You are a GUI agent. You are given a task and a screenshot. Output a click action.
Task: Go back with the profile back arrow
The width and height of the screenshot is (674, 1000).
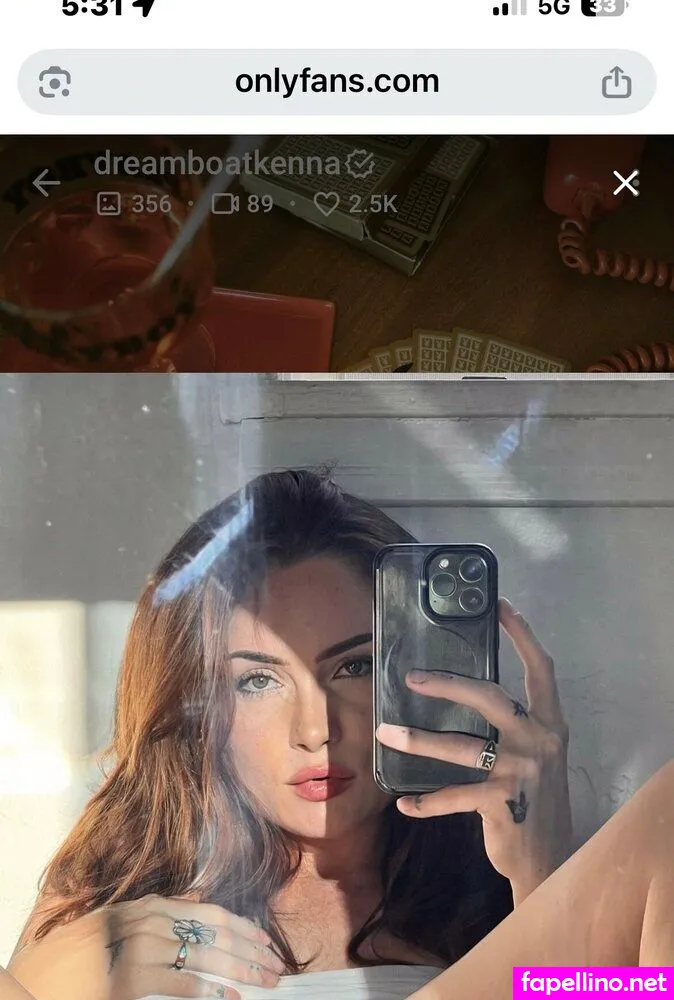point(46,183)
